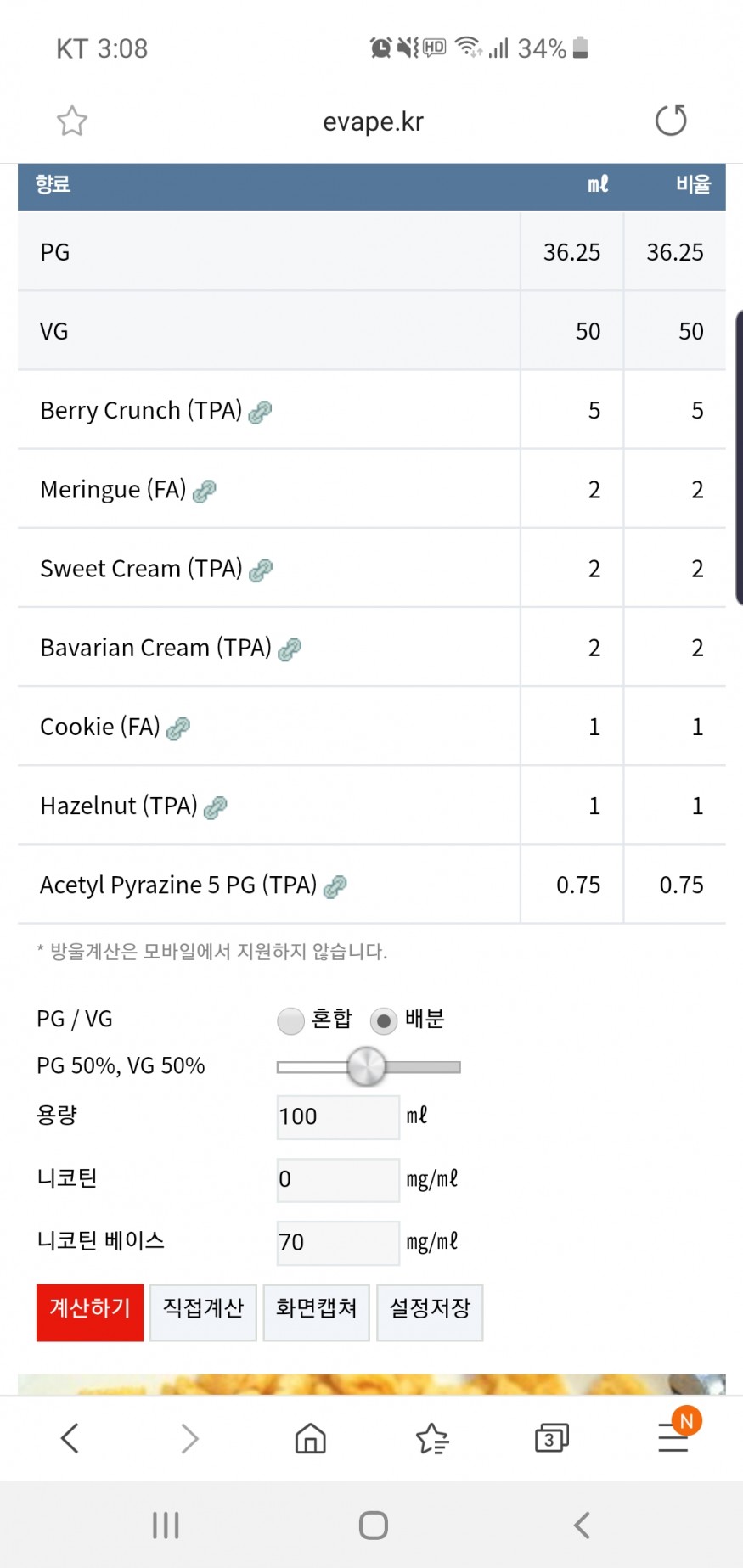Open the link icon beside Cookie (FA)
This screenshot has height=1568, width=743.
[x=178, y=728]
